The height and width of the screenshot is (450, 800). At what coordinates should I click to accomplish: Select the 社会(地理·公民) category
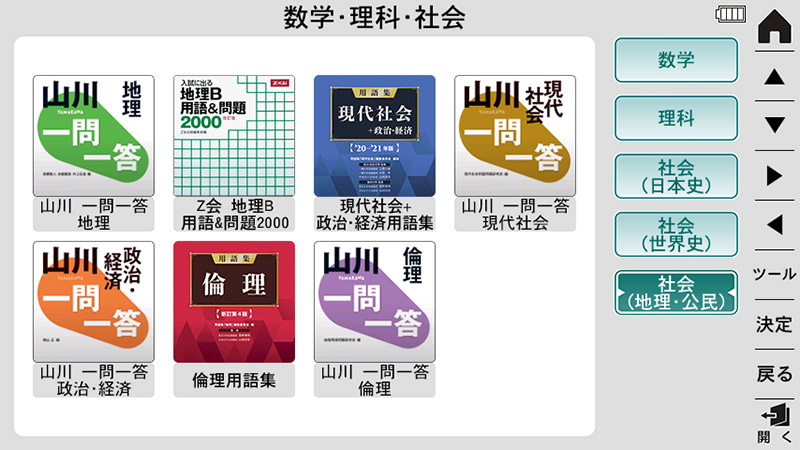pos(675,292)
